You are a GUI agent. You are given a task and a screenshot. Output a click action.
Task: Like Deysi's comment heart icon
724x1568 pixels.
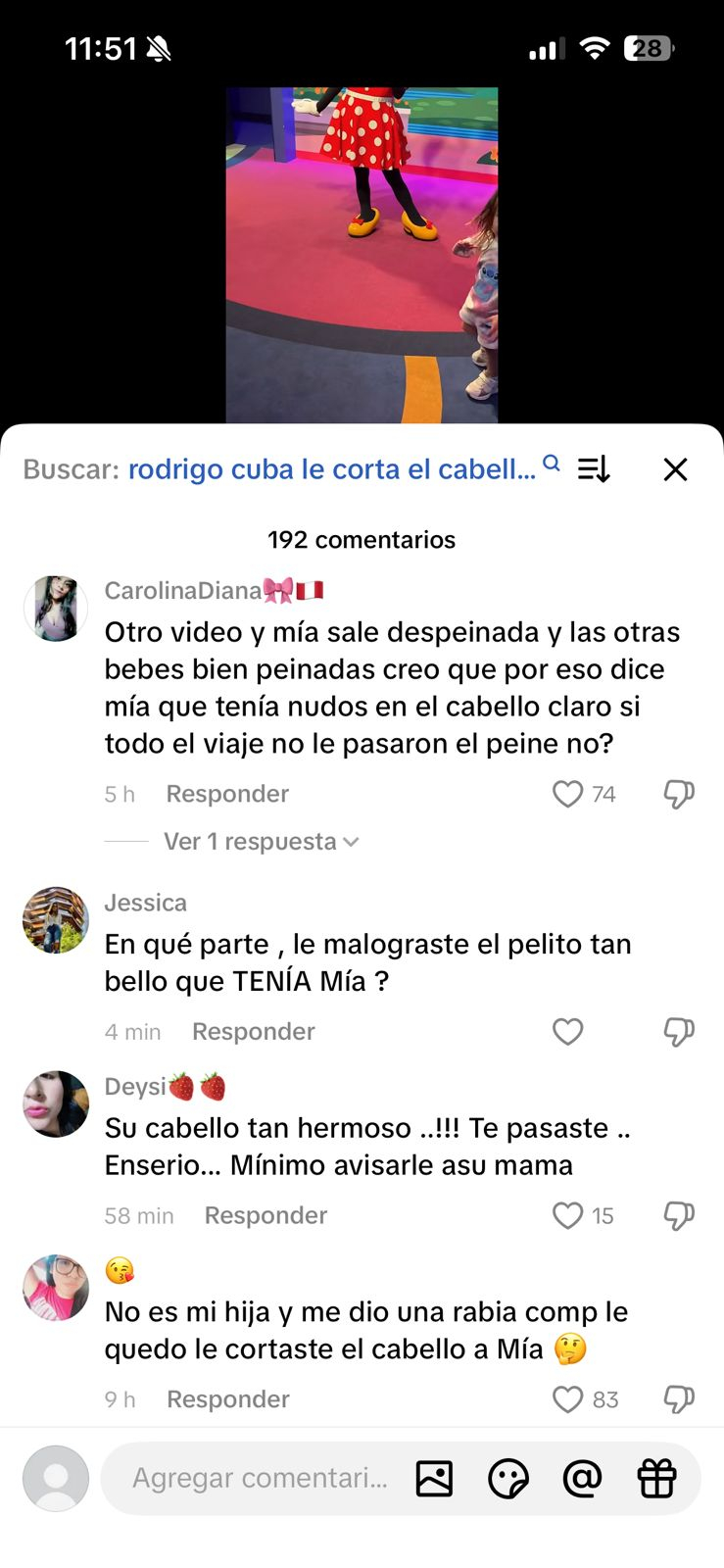[567, 1215]
